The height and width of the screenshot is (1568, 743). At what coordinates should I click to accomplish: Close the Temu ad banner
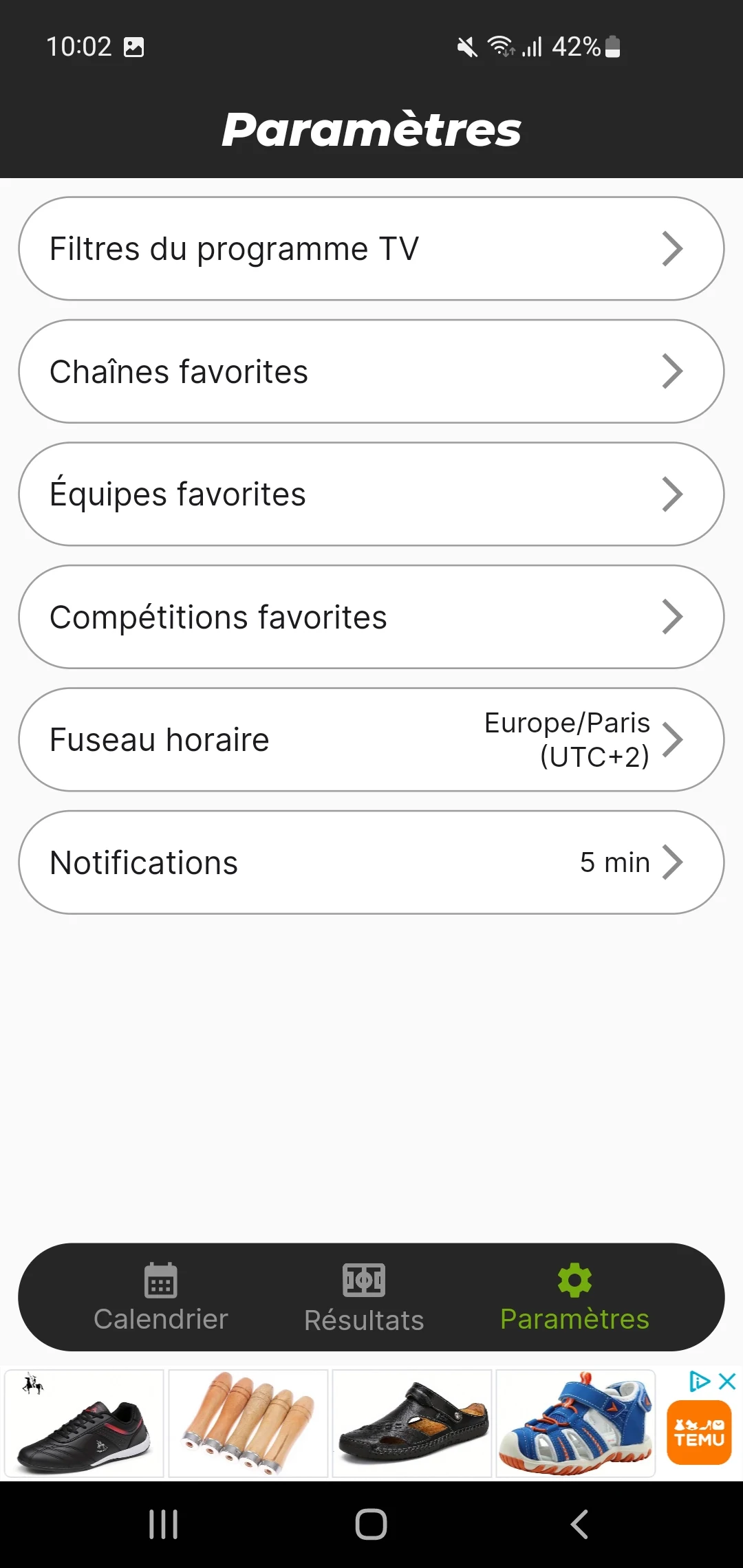click(x=727, y=1381)
